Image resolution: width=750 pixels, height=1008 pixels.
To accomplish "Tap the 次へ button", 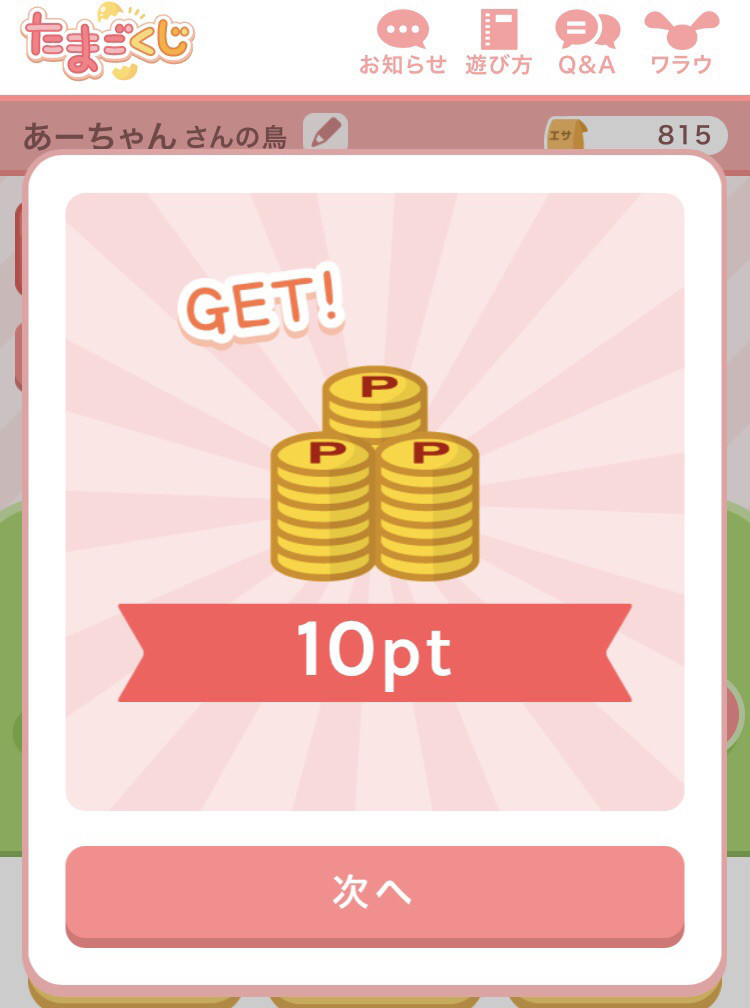I will [x=374, y=893].
